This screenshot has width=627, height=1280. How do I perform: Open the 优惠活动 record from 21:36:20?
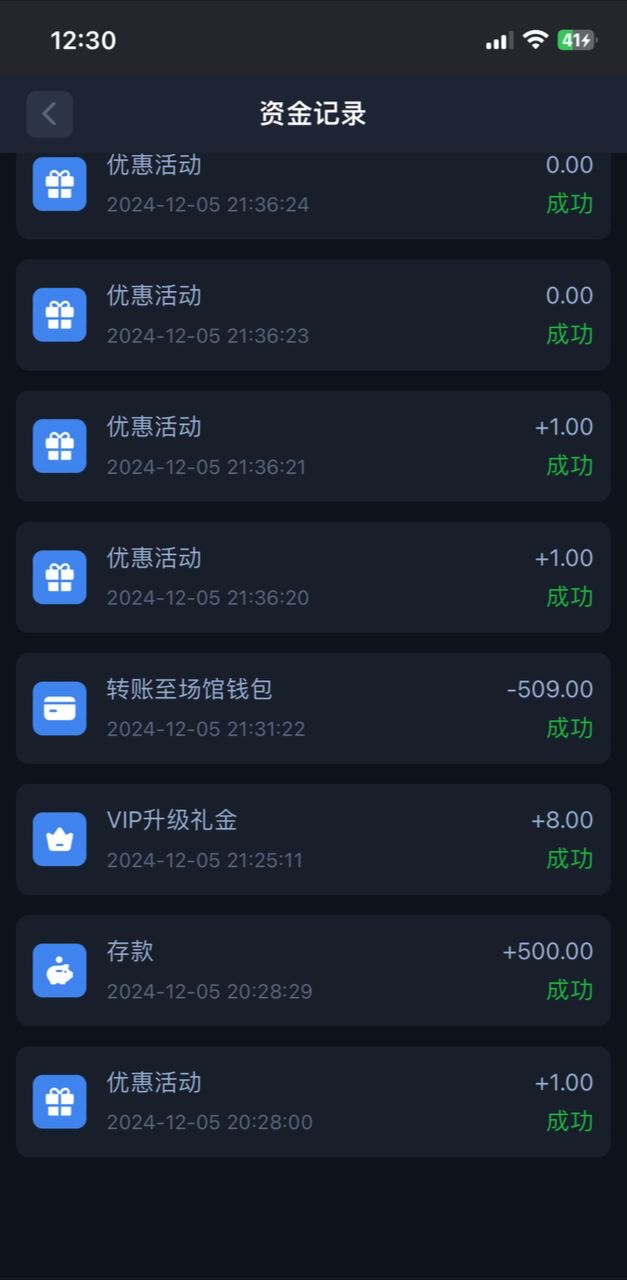point(313,577)
